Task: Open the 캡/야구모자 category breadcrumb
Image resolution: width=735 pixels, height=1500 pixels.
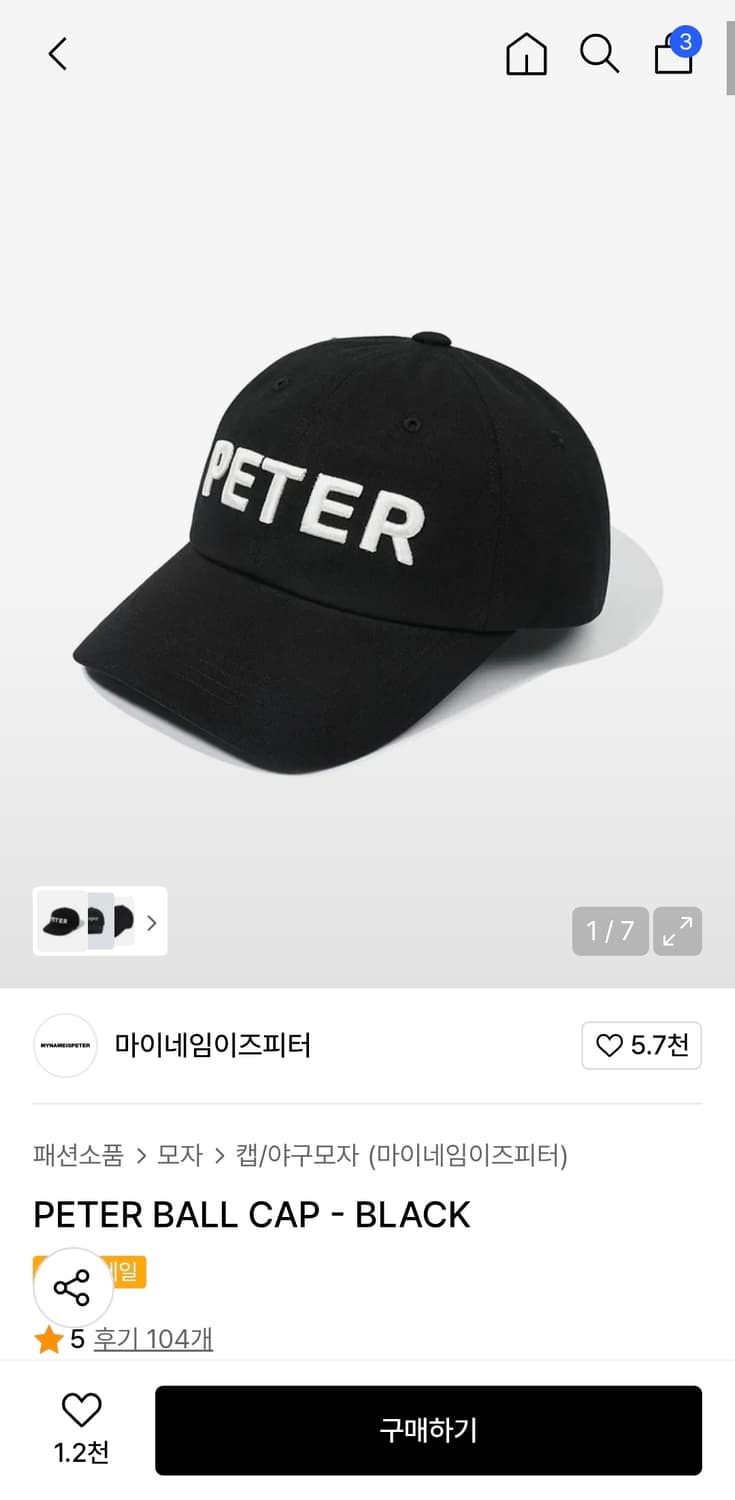Action: pyautogui.click(x=297, y=1156)
